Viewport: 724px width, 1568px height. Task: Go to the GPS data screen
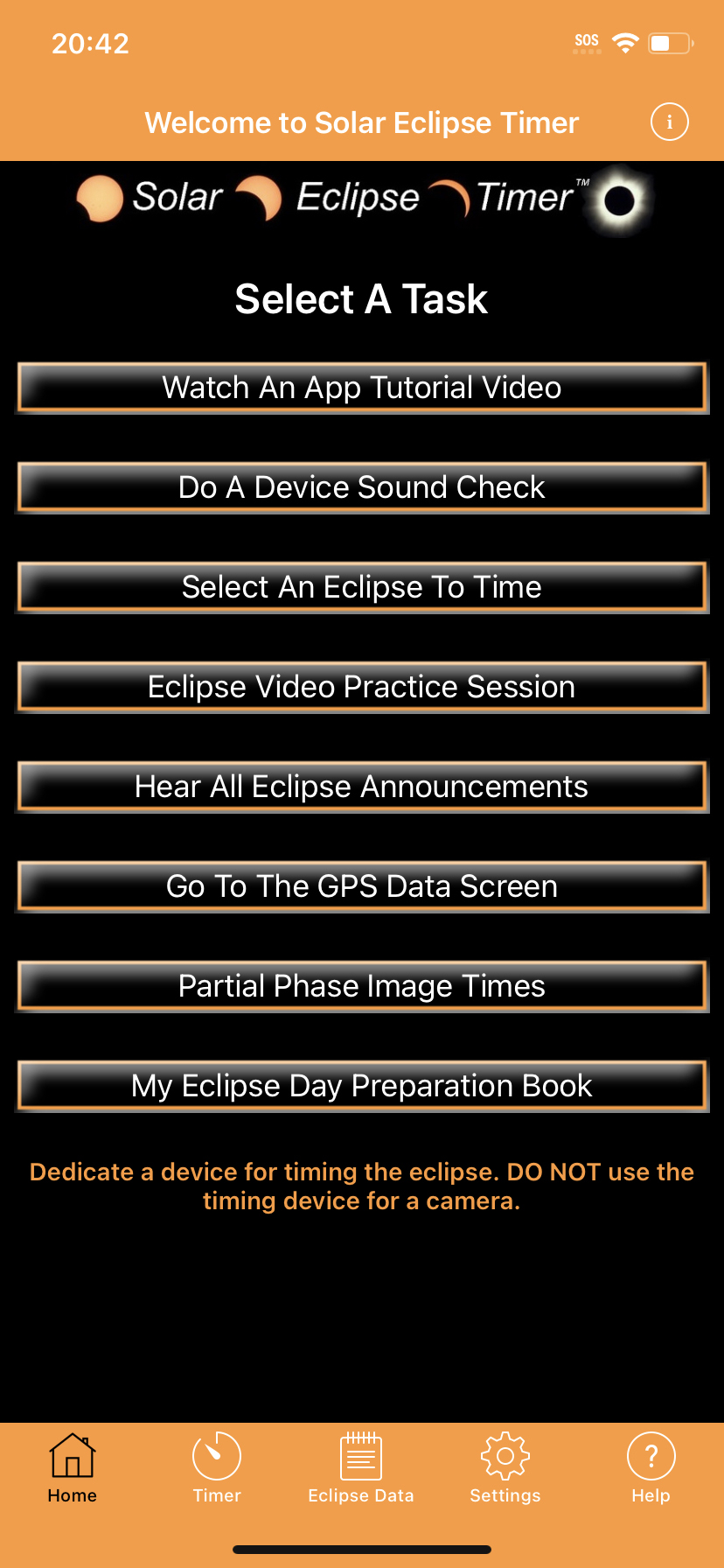coord(361,886)
